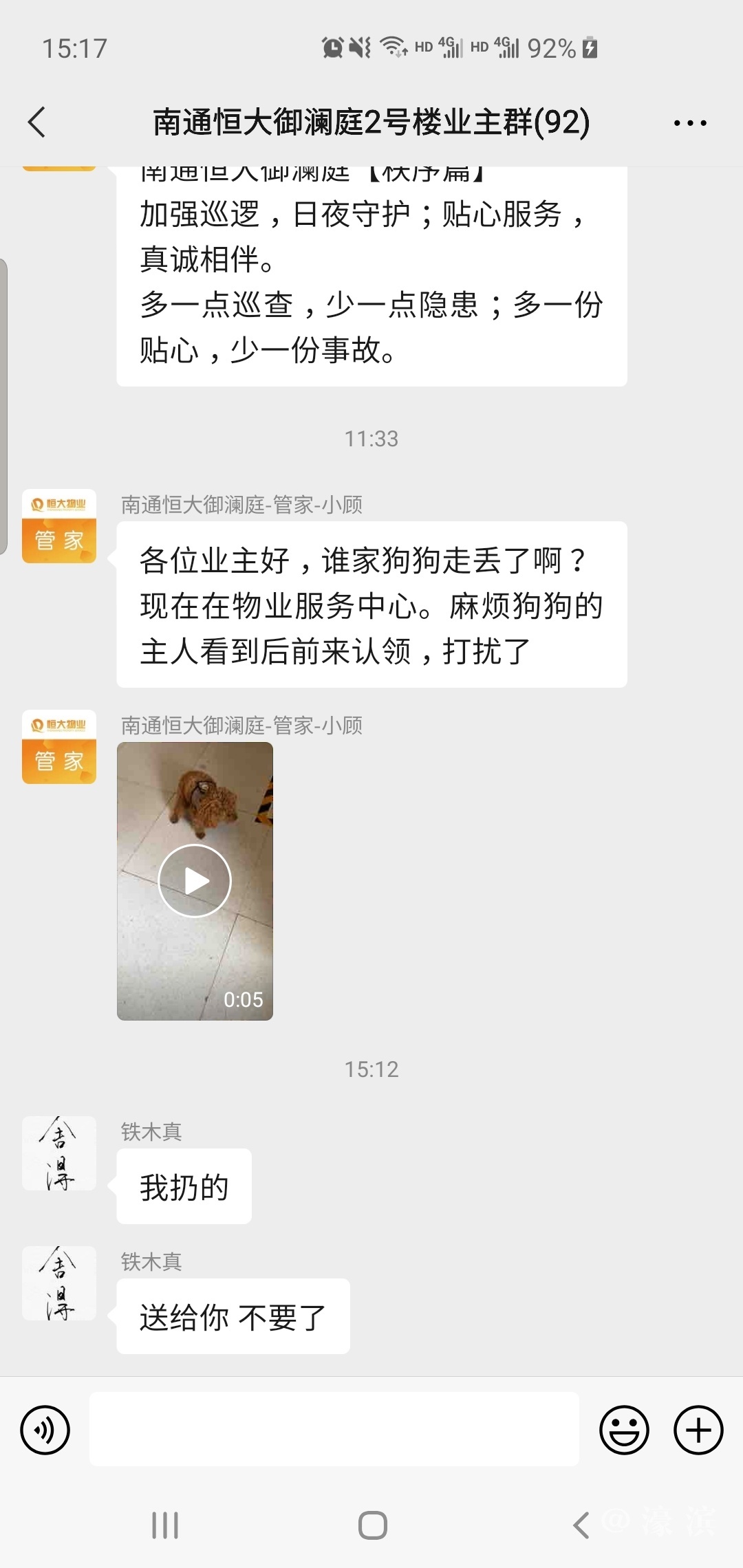Switch to voice message input
The width and height of the screenshot is (743, 1568).
point(45,1430)
